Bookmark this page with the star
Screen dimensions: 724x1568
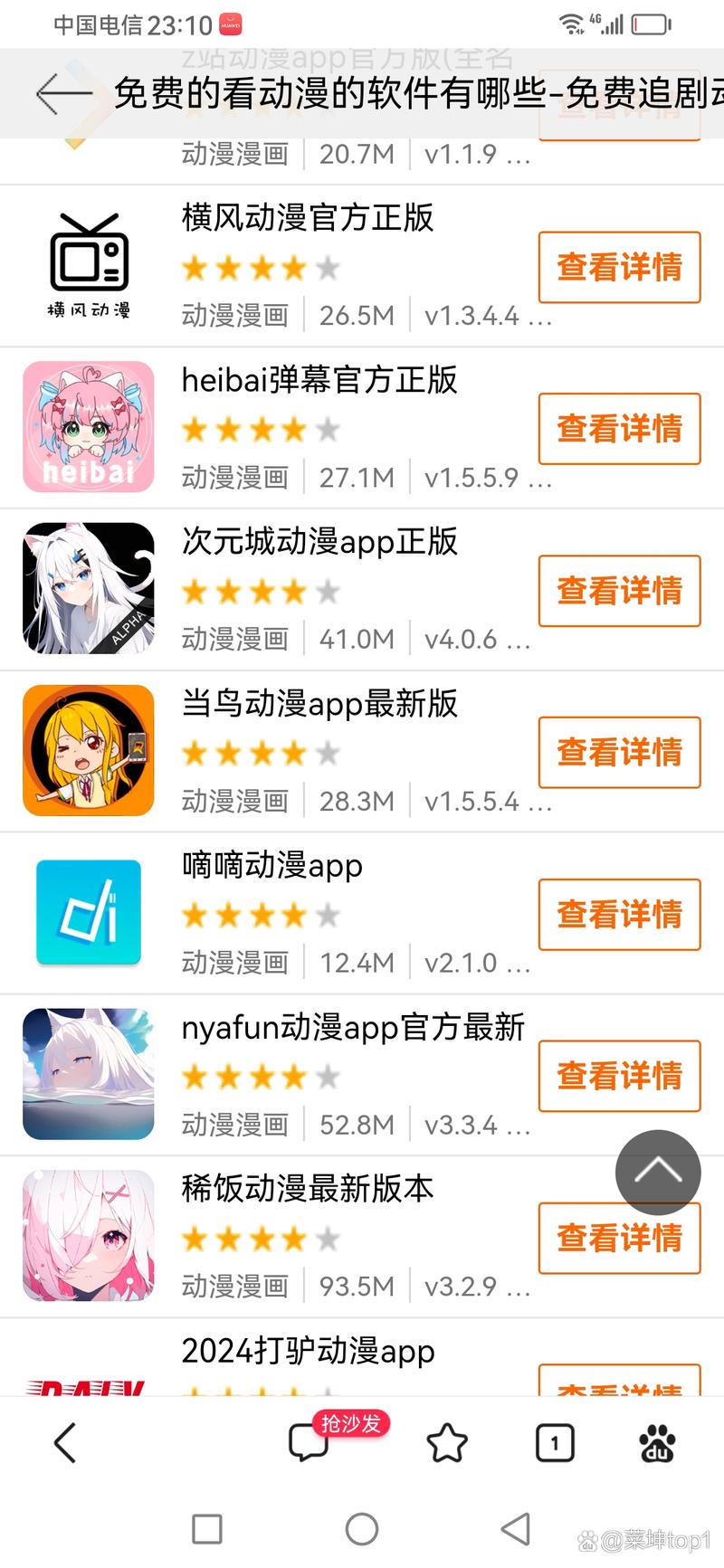(x=446, y=1442)
